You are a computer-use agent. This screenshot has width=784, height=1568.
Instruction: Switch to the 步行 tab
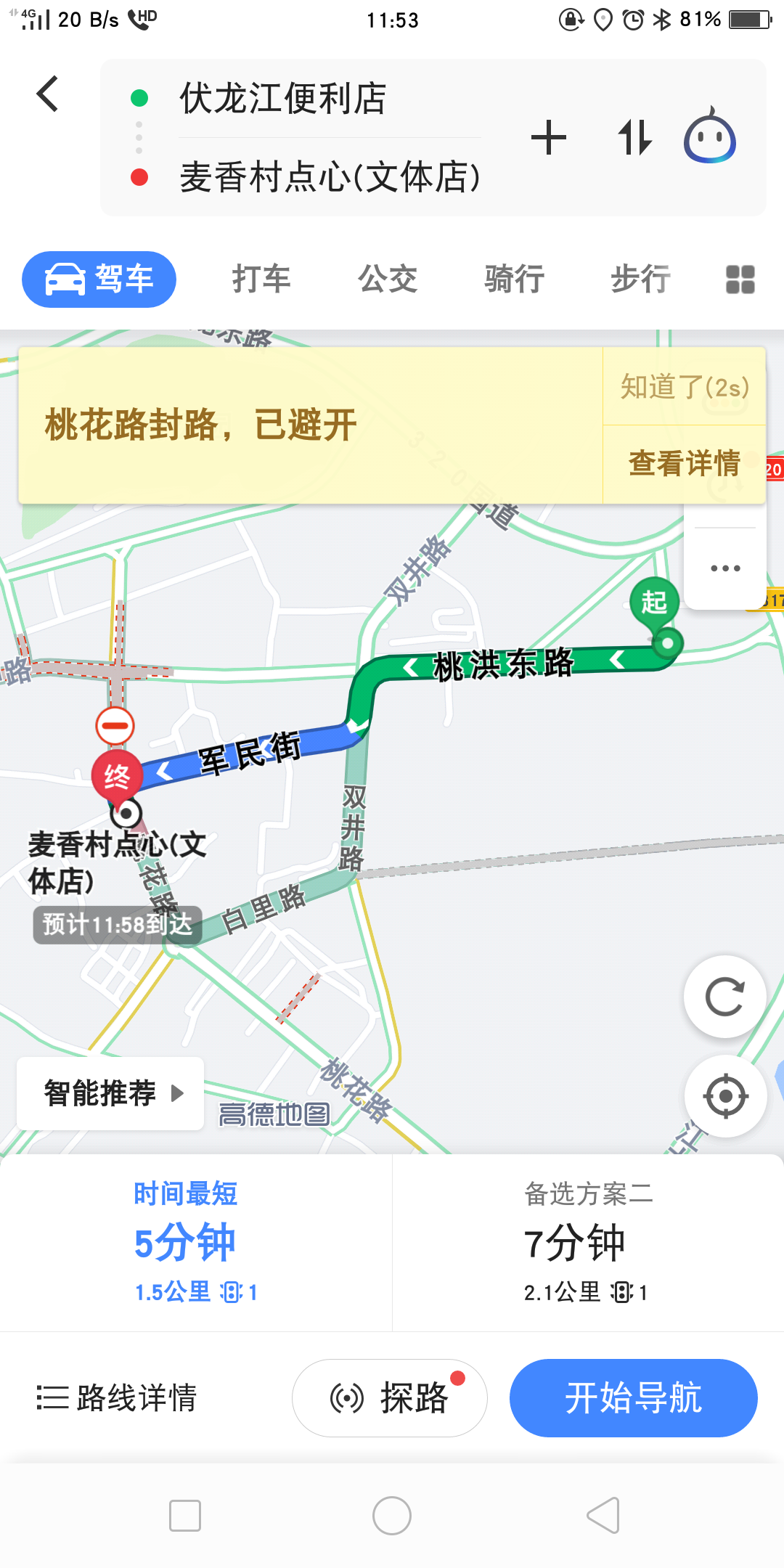click(x=641, y=279)
